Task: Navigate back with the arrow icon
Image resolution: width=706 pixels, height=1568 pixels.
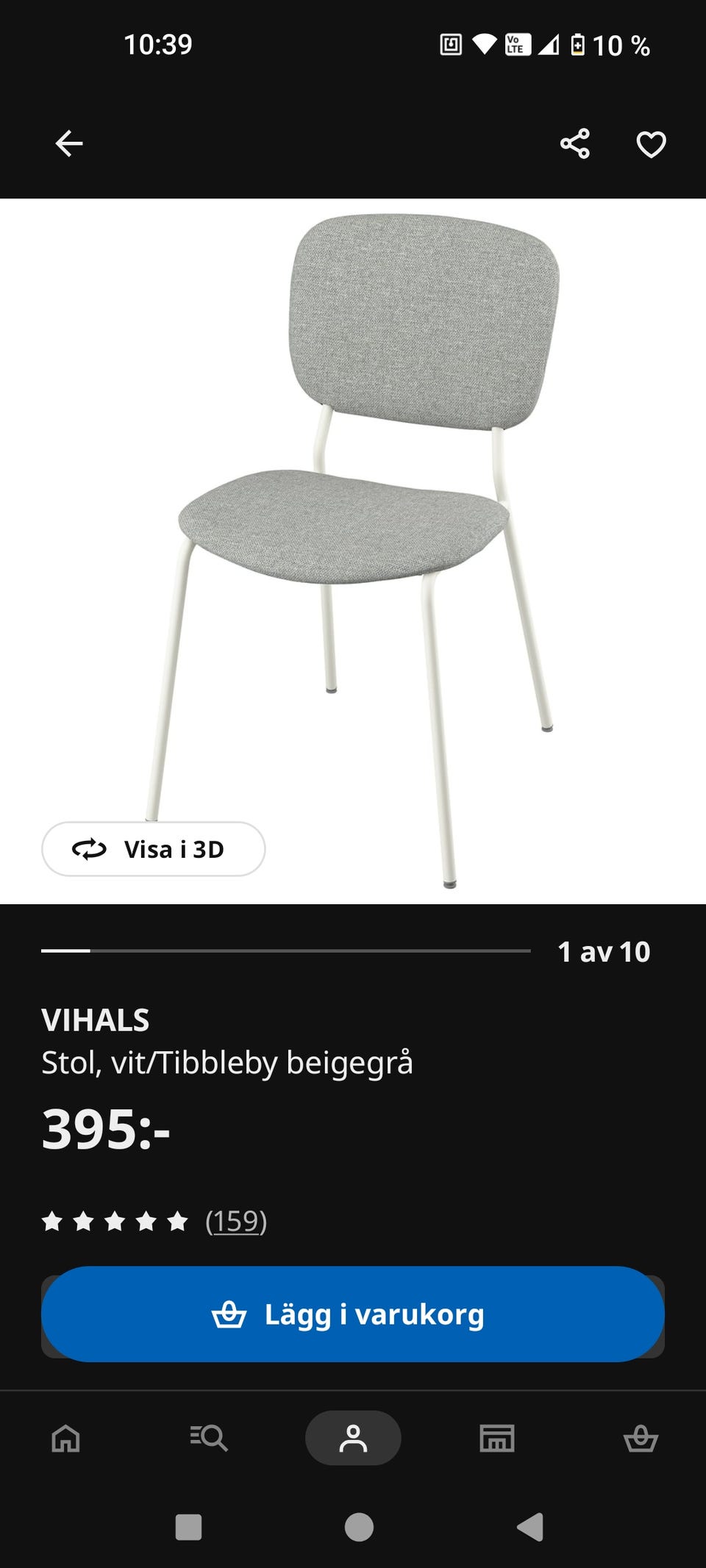Action: (67, 146)
